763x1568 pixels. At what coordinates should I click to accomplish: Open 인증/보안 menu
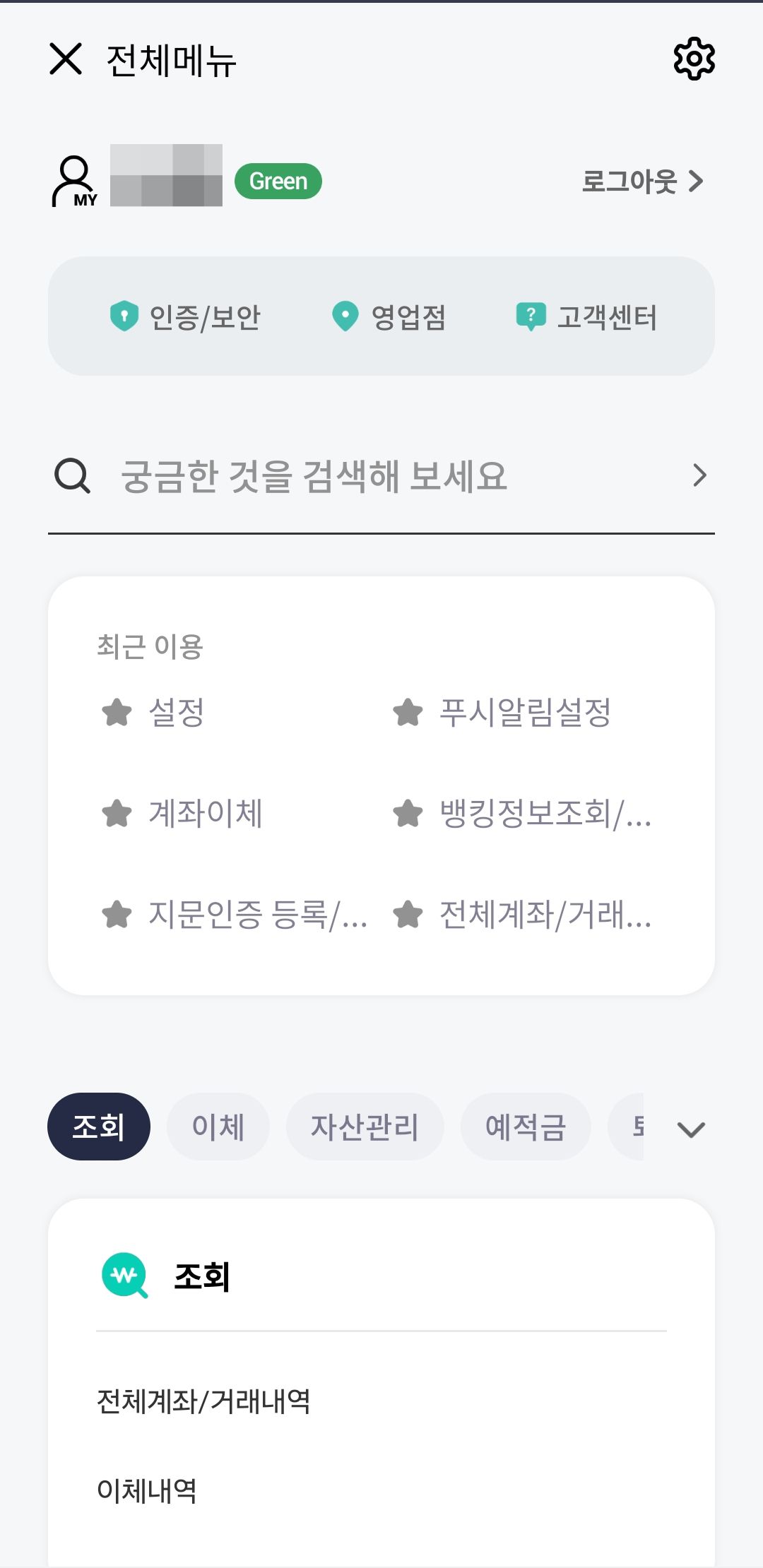[185, 317]
